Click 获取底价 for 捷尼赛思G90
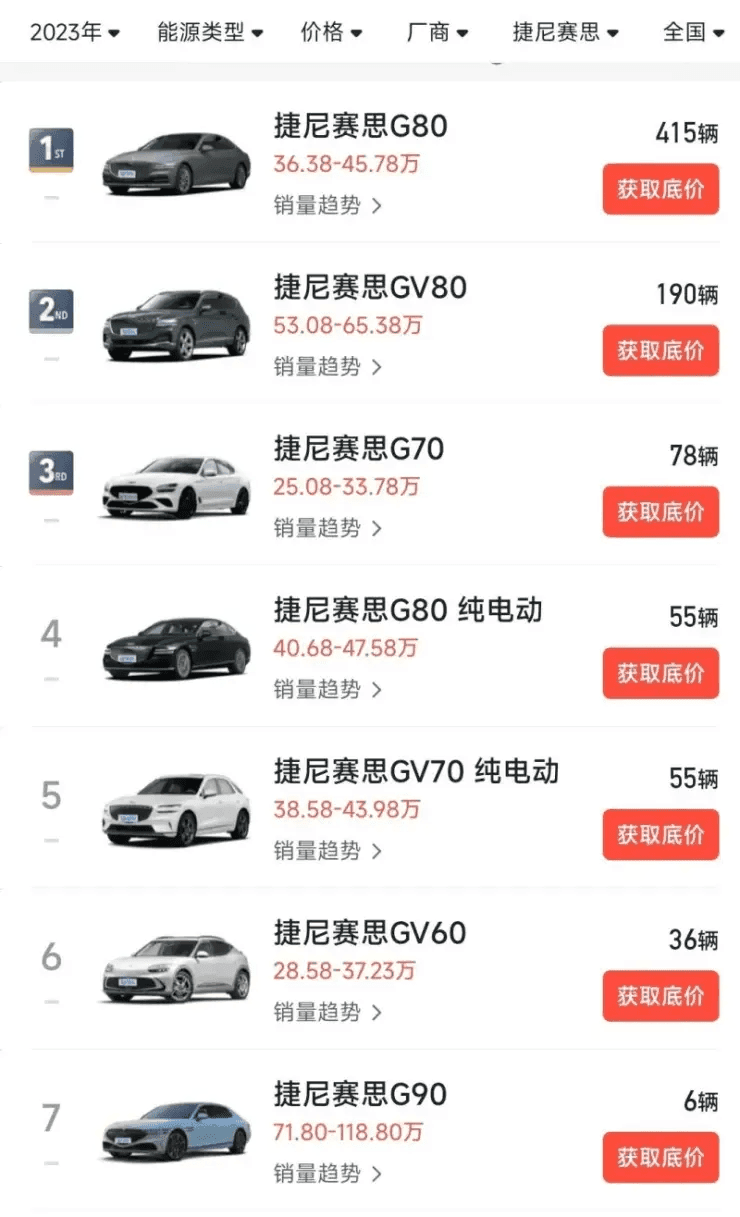 pyautogui.click(x=660, y=1157)
